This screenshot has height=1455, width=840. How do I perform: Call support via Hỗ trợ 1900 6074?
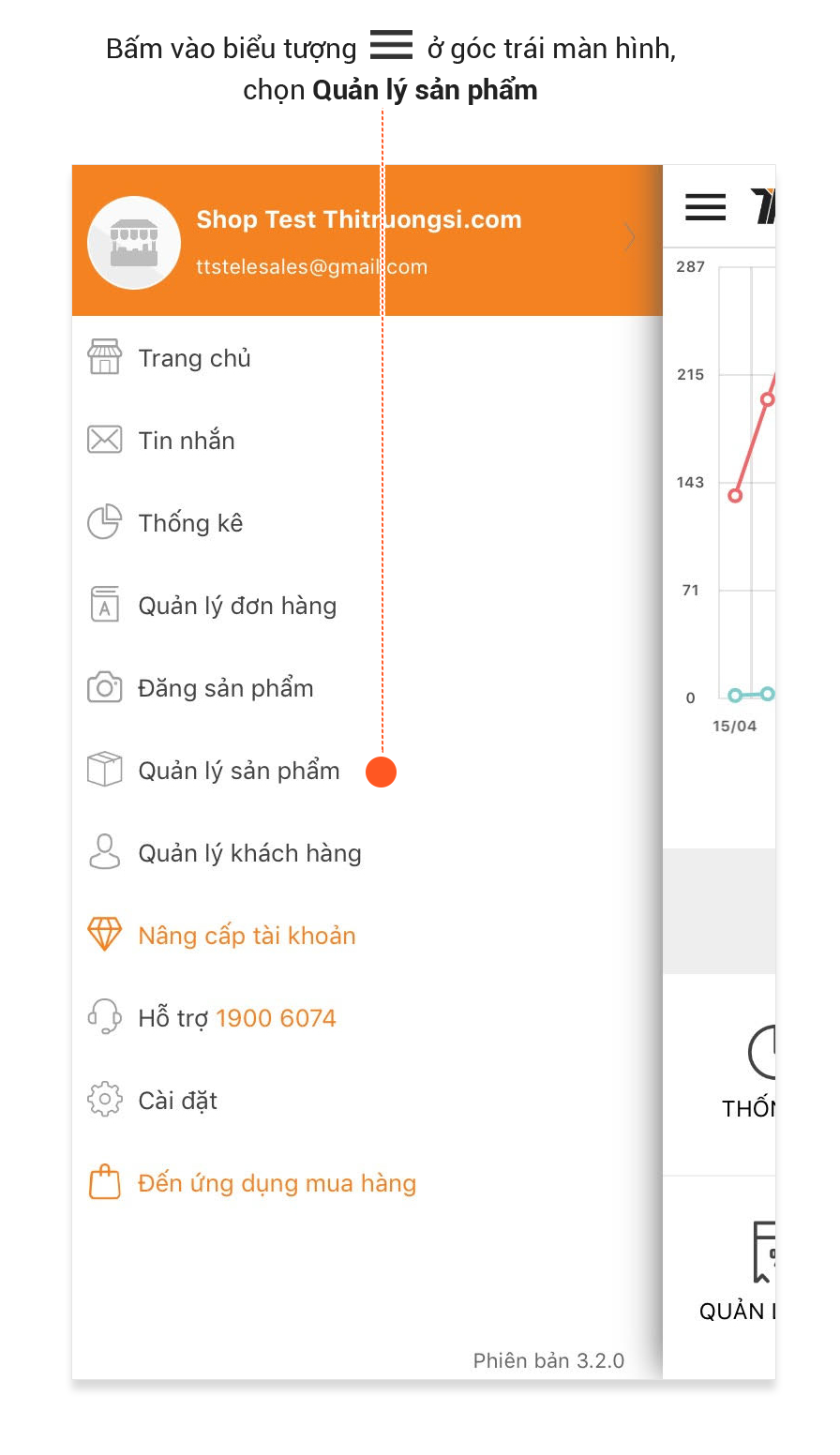pyautogui.click(x=367, y=1018)
